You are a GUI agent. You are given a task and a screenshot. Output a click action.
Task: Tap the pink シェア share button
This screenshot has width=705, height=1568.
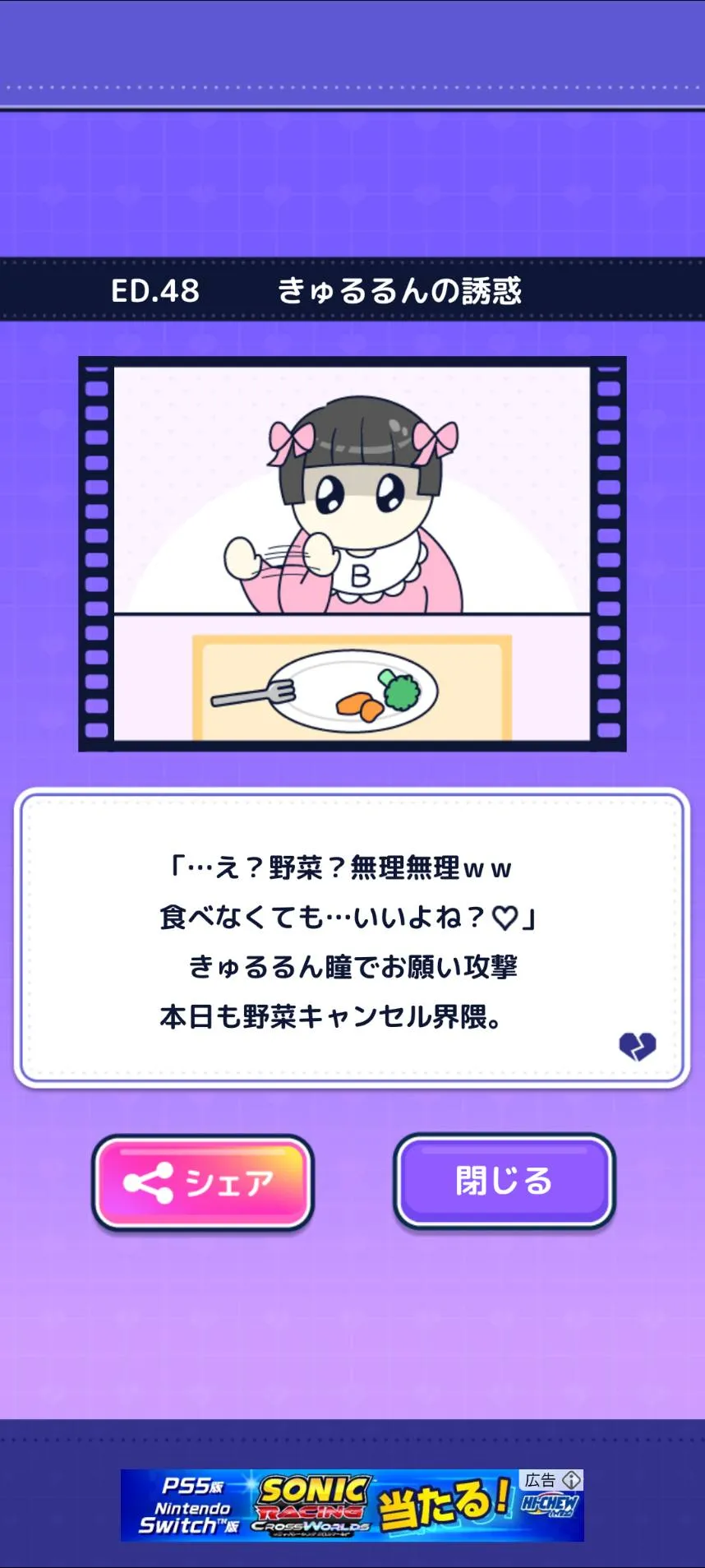pos(202,1182)
